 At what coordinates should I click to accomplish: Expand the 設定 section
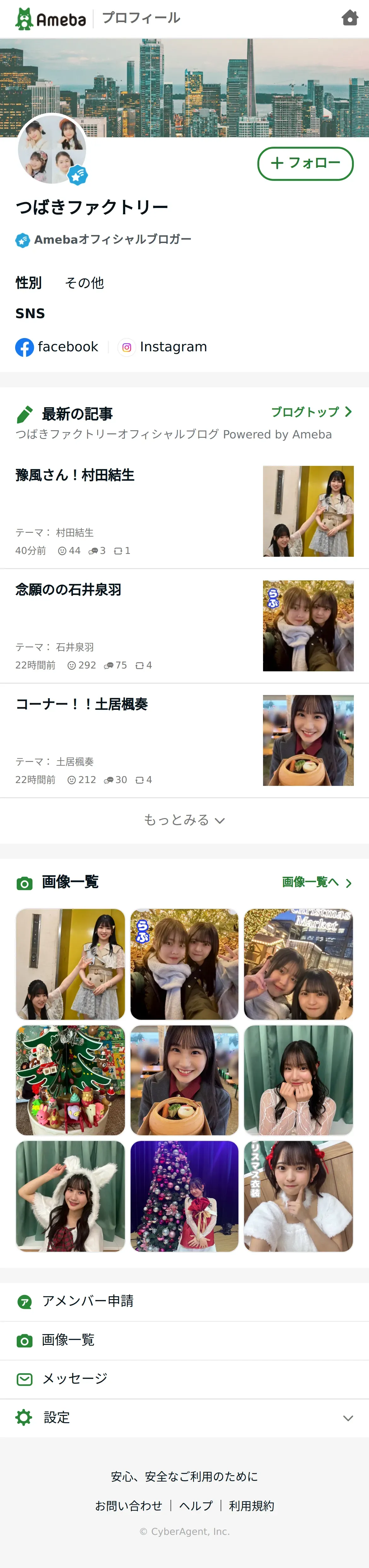(184, 1418)
